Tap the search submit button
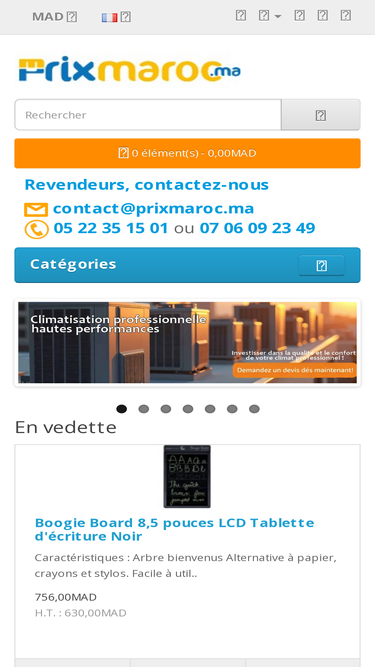375x667 pixels. click(x=321, y=115)
